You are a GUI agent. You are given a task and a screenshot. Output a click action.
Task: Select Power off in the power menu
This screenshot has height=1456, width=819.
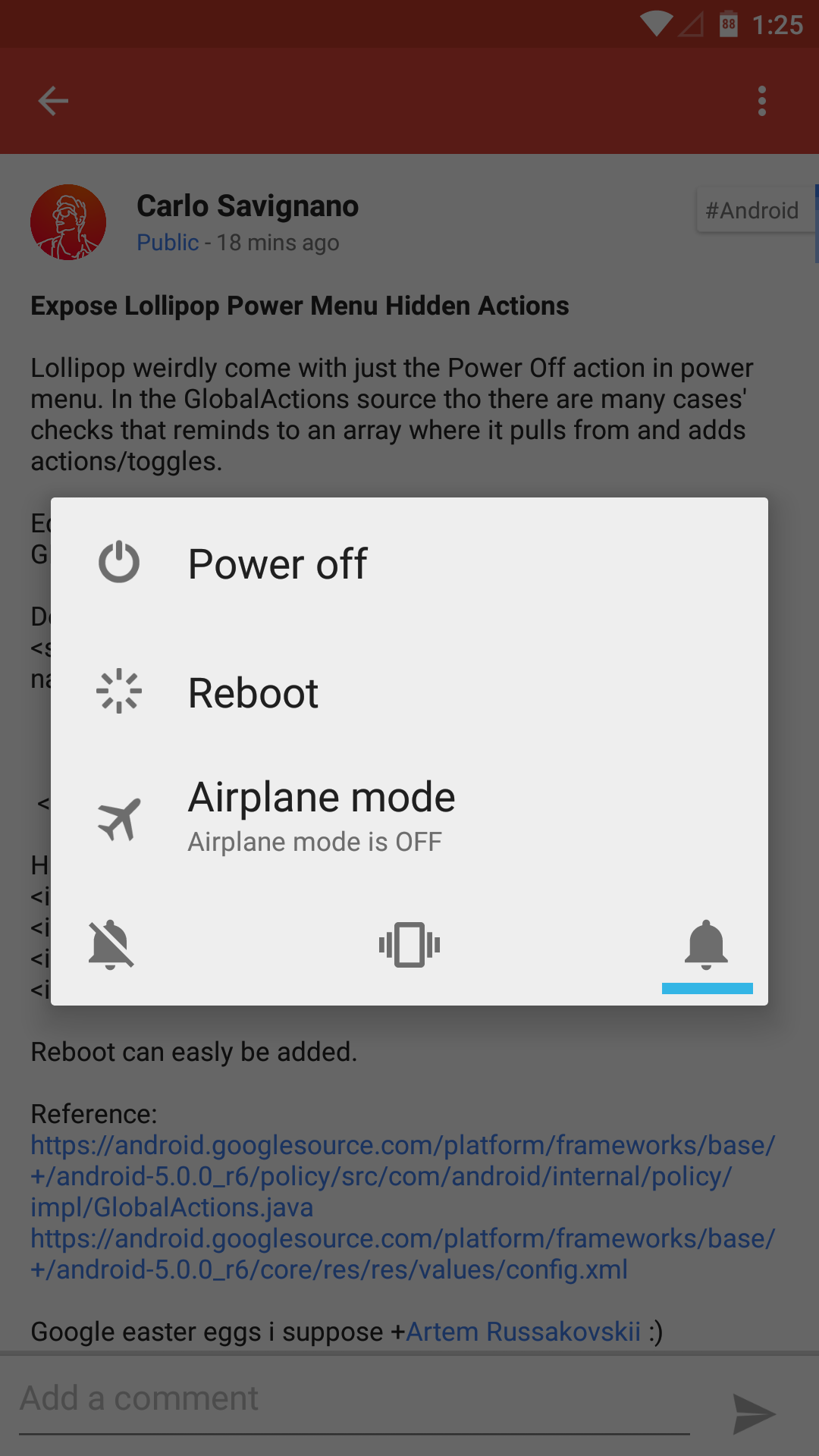coord(409,563)
